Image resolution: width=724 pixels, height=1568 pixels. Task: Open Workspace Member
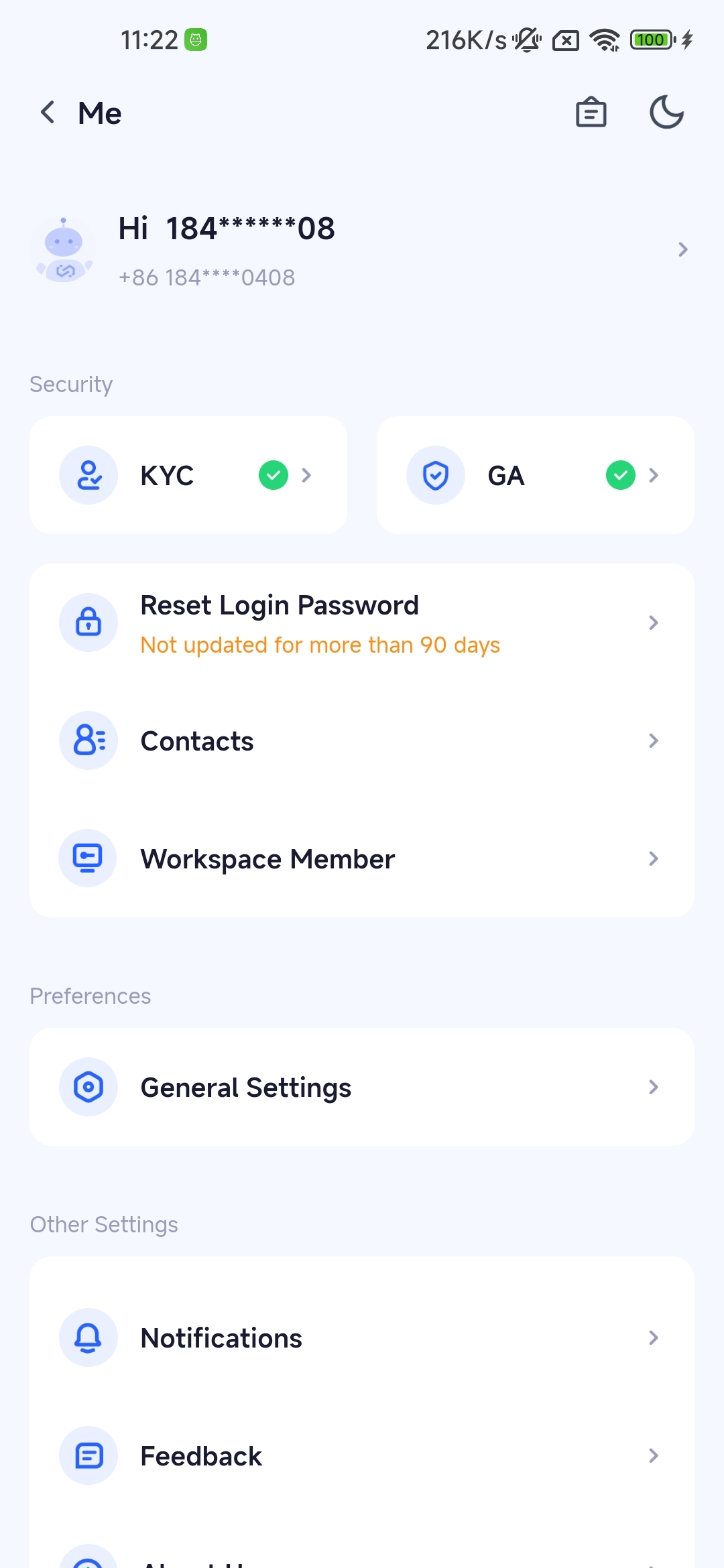[362, 859]
